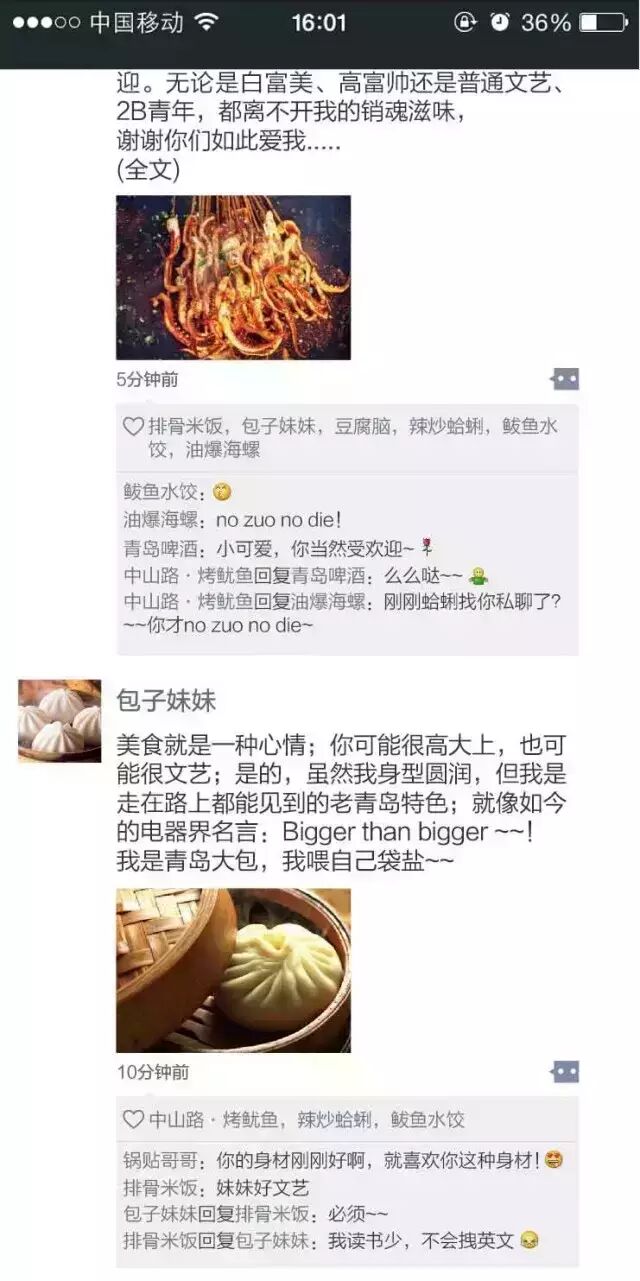
Task: Open 包子妹妹's profile via post author name
Action: click(x=166, y=698)
